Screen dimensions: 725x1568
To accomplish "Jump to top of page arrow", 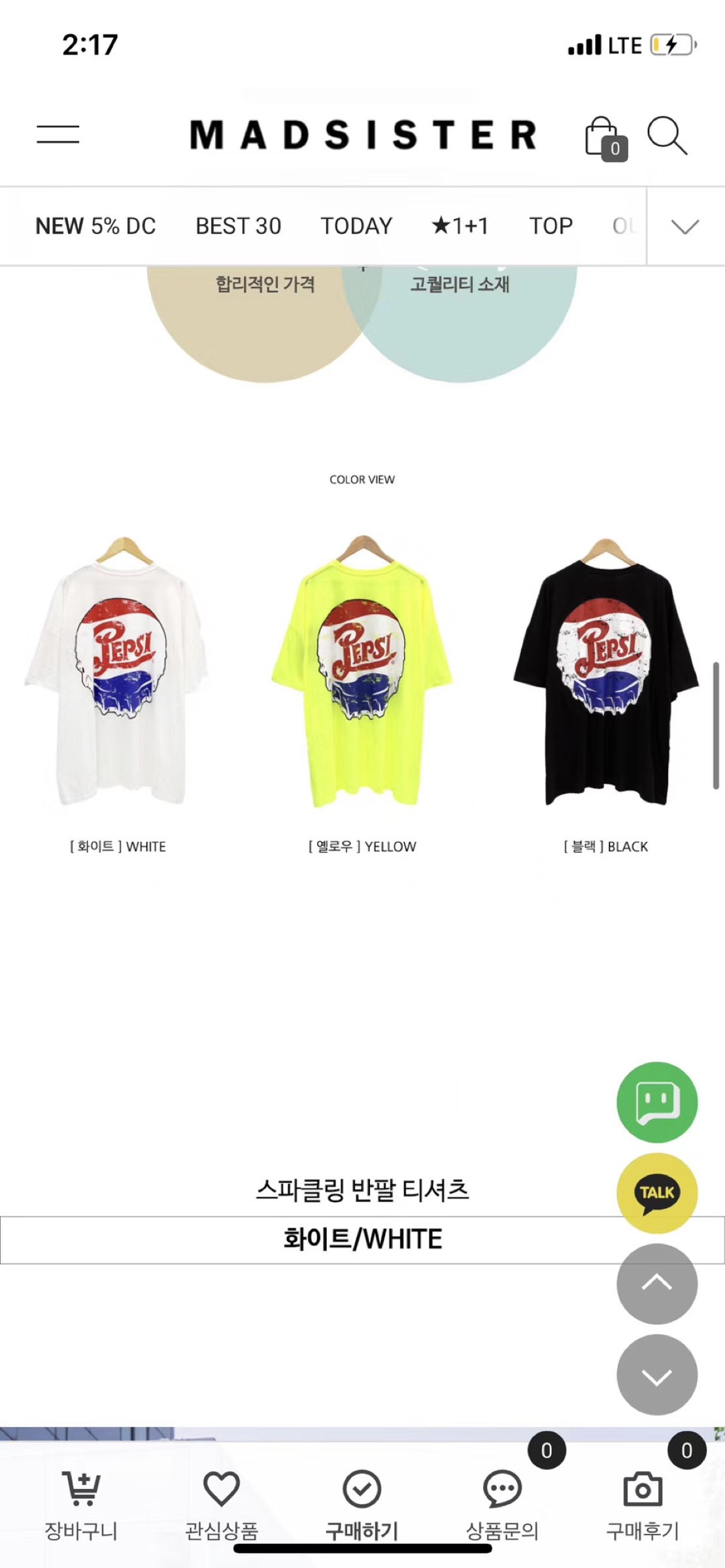I will 657,1283.
